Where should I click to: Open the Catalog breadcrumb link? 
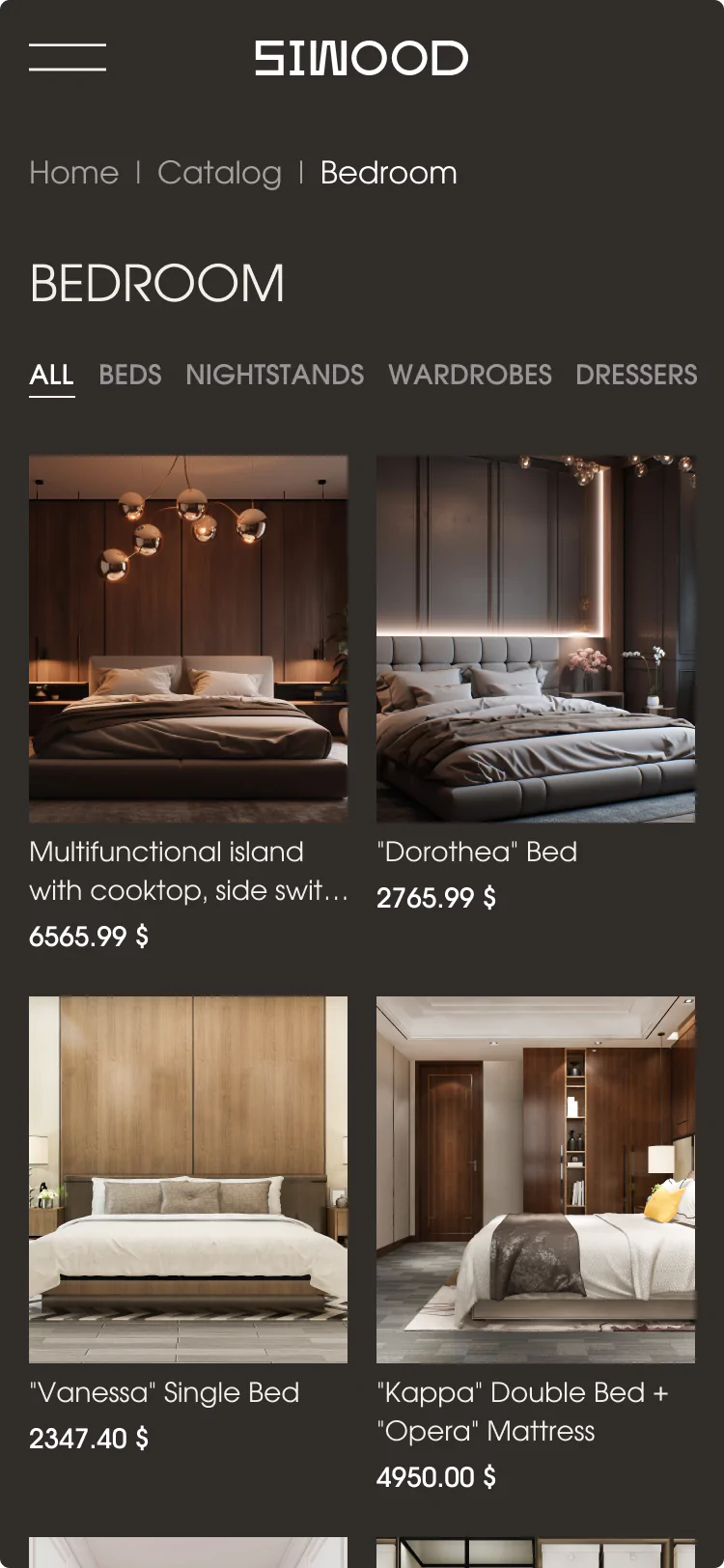[219, 173]
